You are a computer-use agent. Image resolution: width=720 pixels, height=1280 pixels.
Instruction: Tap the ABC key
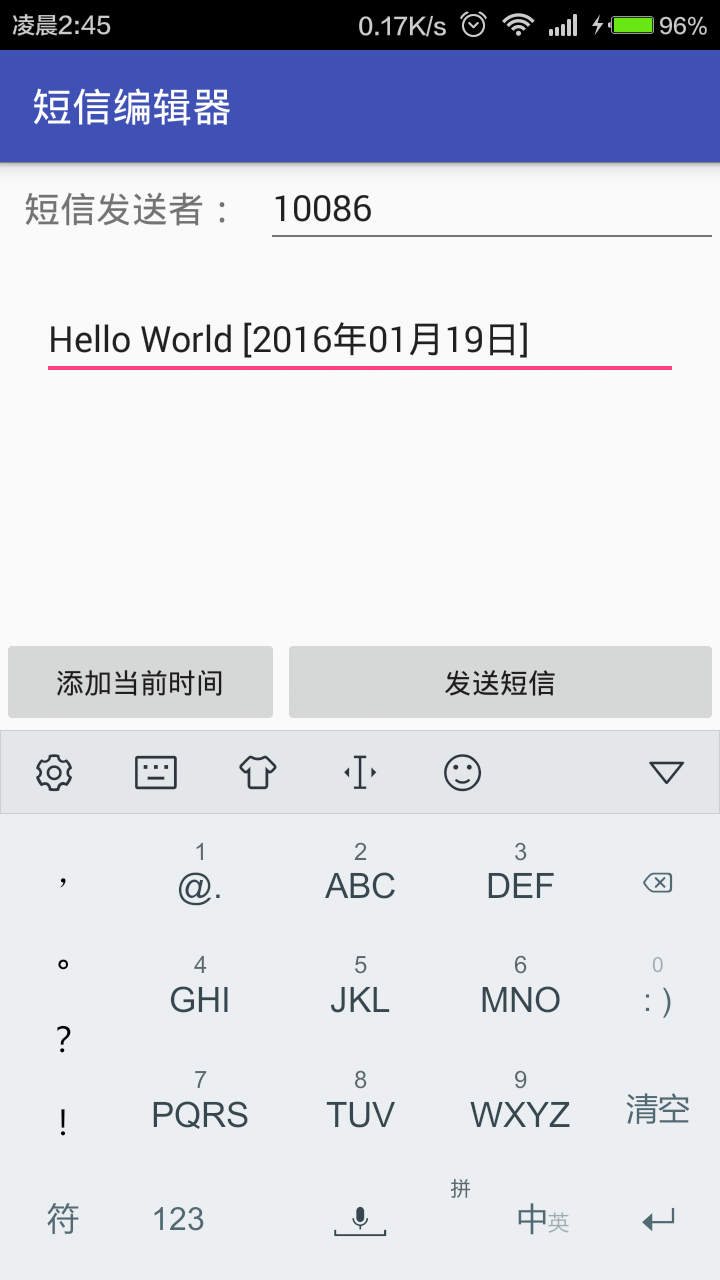pyautogui.click(x=360, y=873)
